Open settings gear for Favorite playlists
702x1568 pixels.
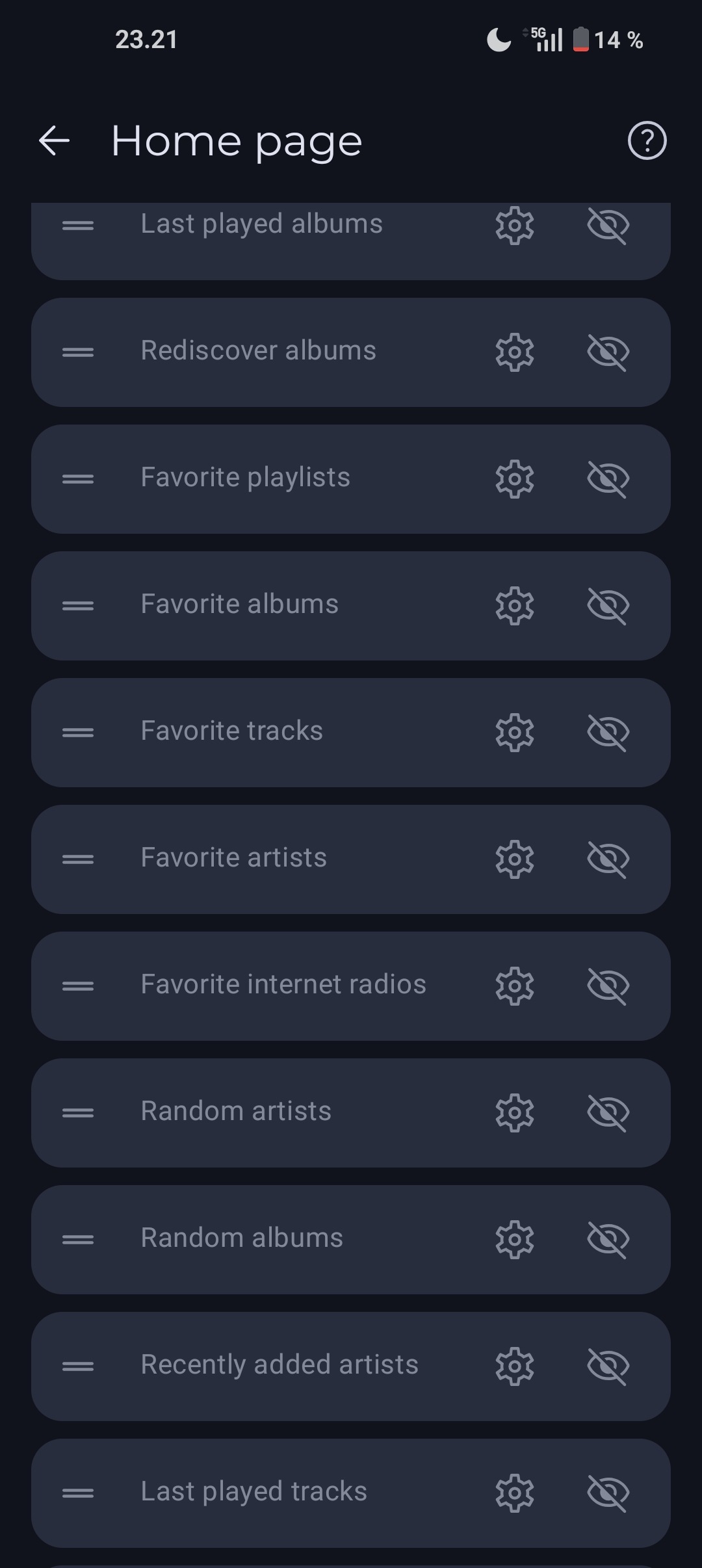[515, 479]
